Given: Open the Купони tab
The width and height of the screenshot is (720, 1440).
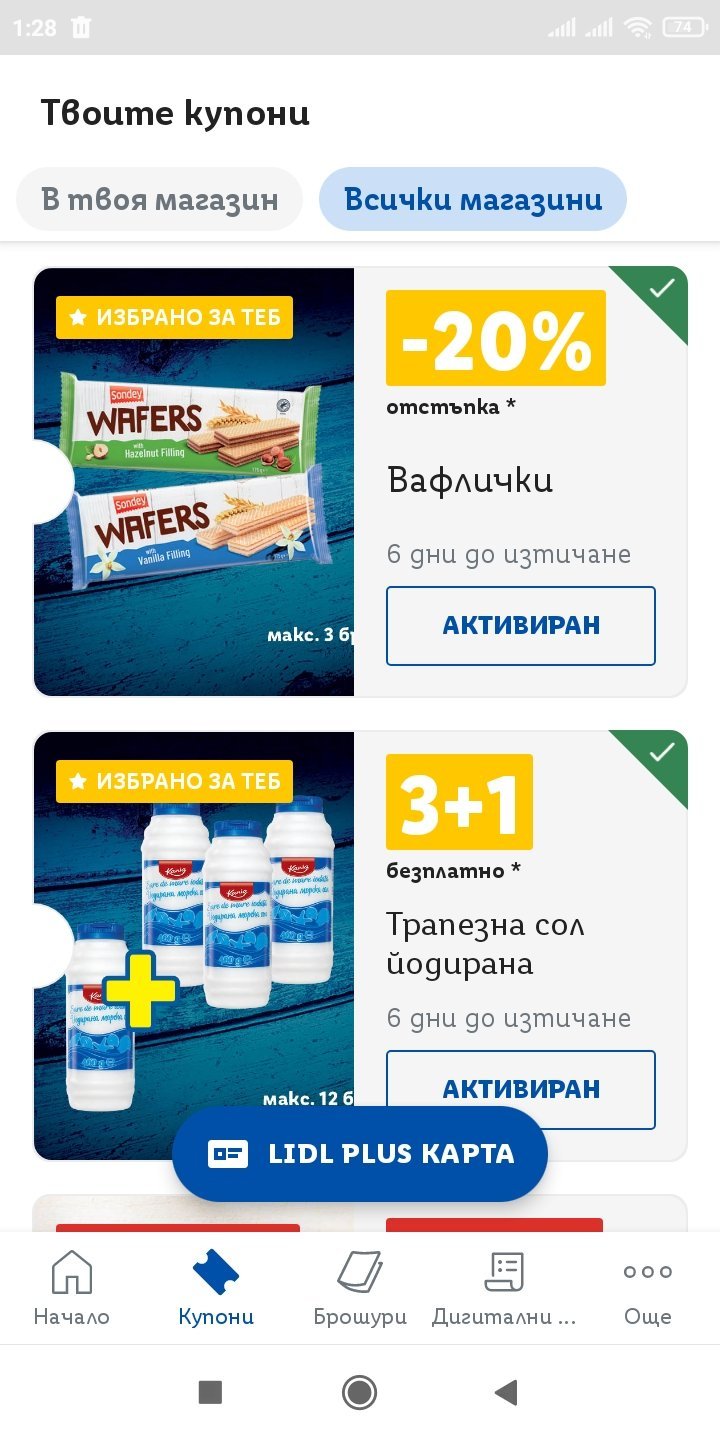Looking at the screenshot, I should click(x=216, y=1288).
